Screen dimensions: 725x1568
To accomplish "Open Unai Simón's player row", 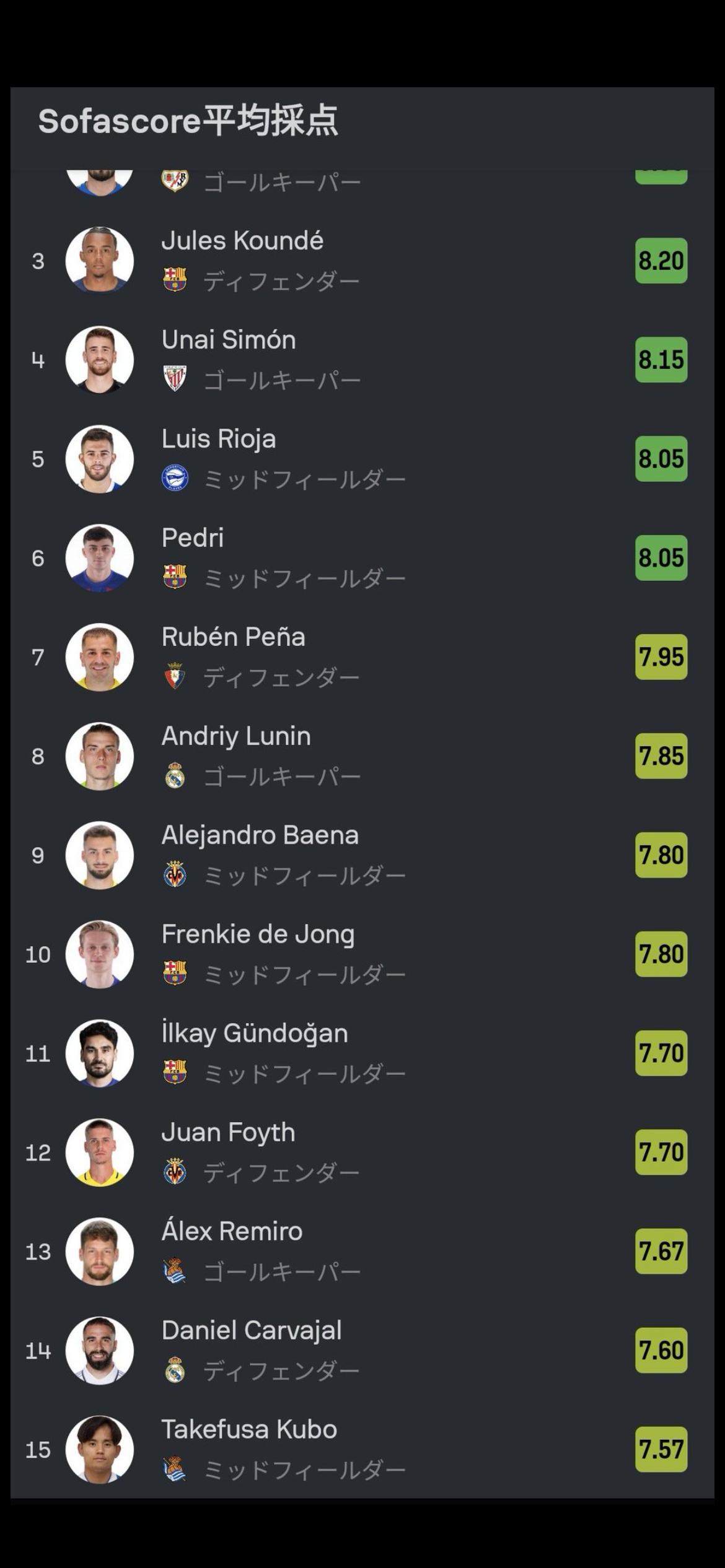I will (362, 360).
